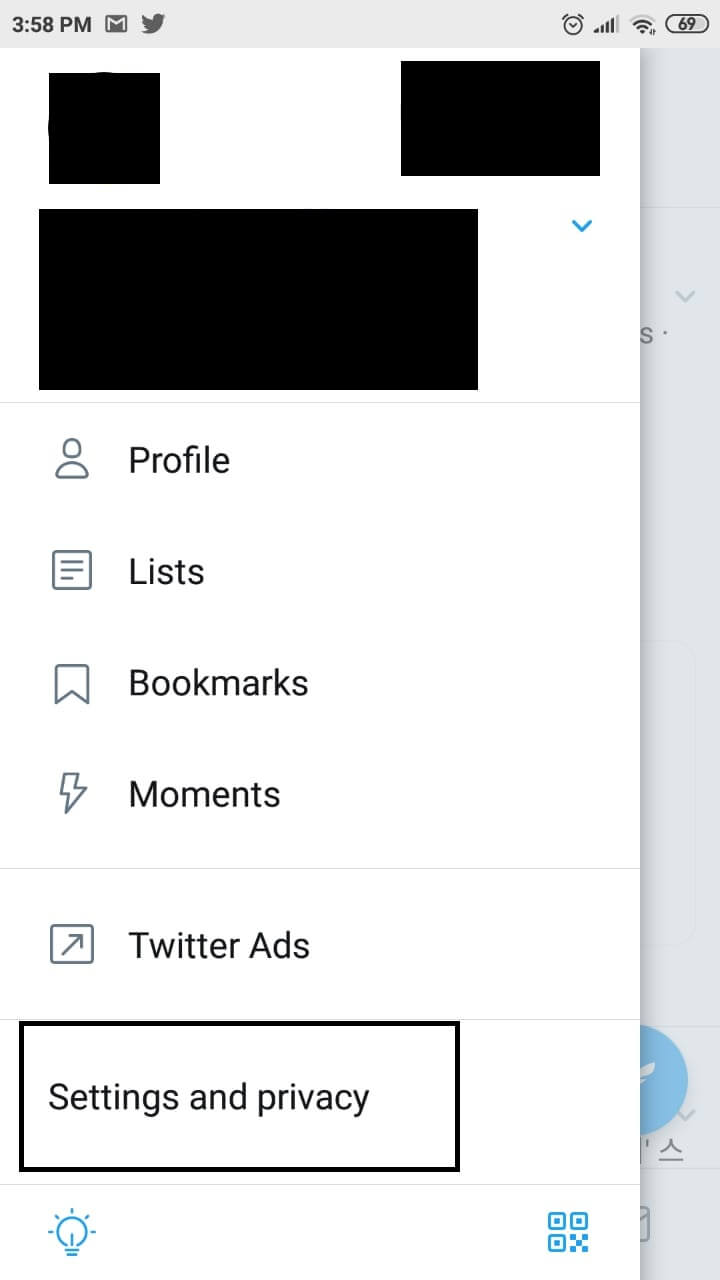Expand the account switcher arrow
The image size is (720, 1280).
[582, 226]
